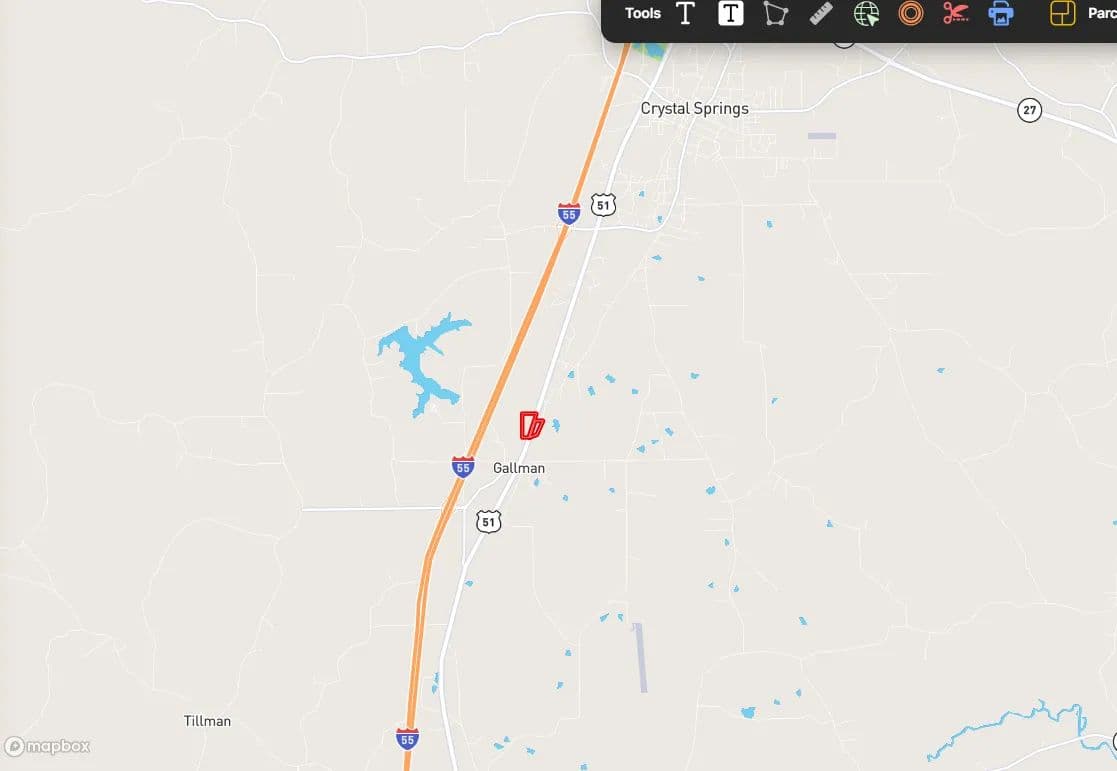Open the print map tool
This screenshot has height=771, width=1117.
(1001, 13)
